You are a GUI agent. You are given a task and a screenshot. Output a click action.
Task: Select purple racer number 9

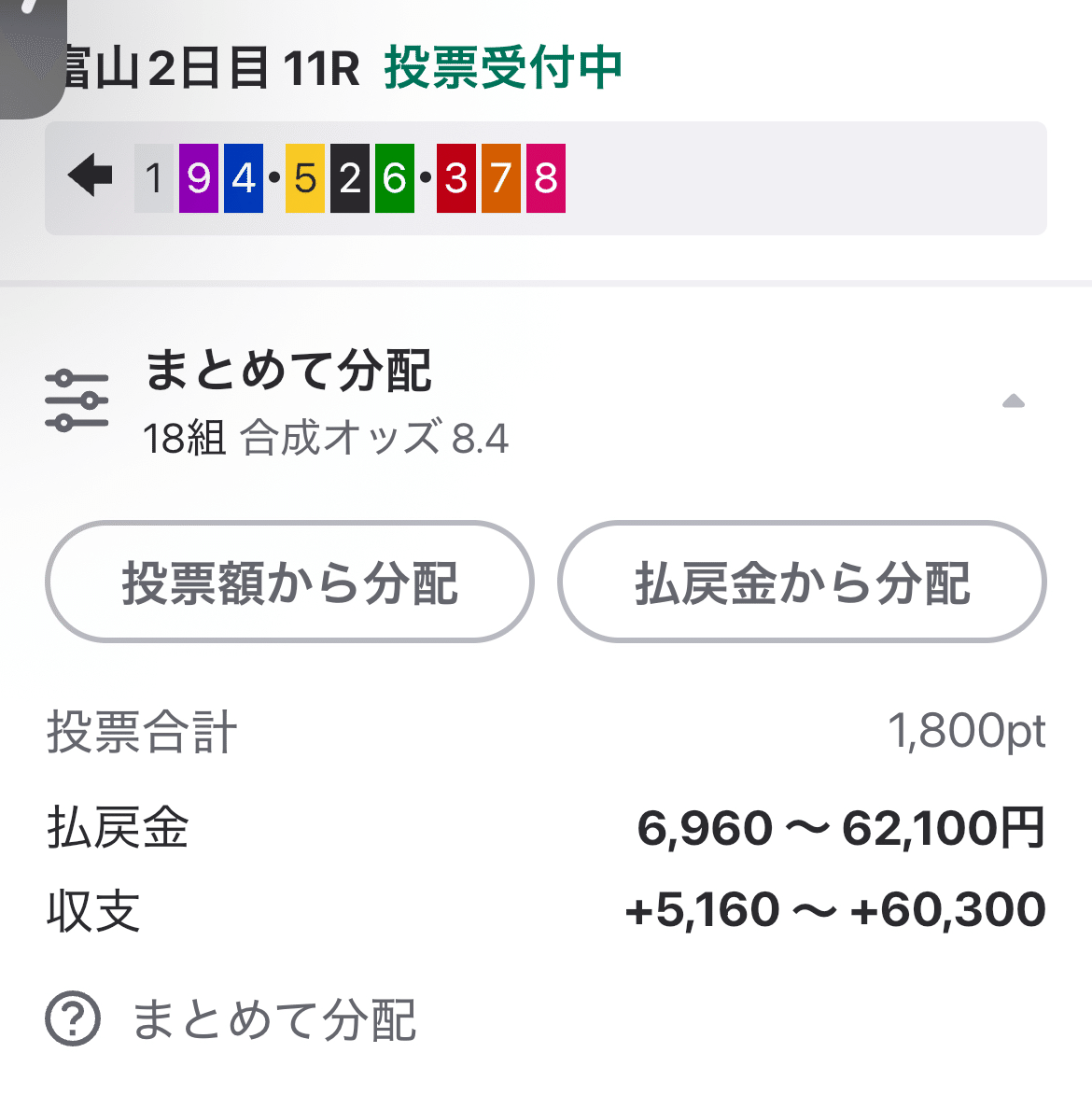(x=197, y=177)
